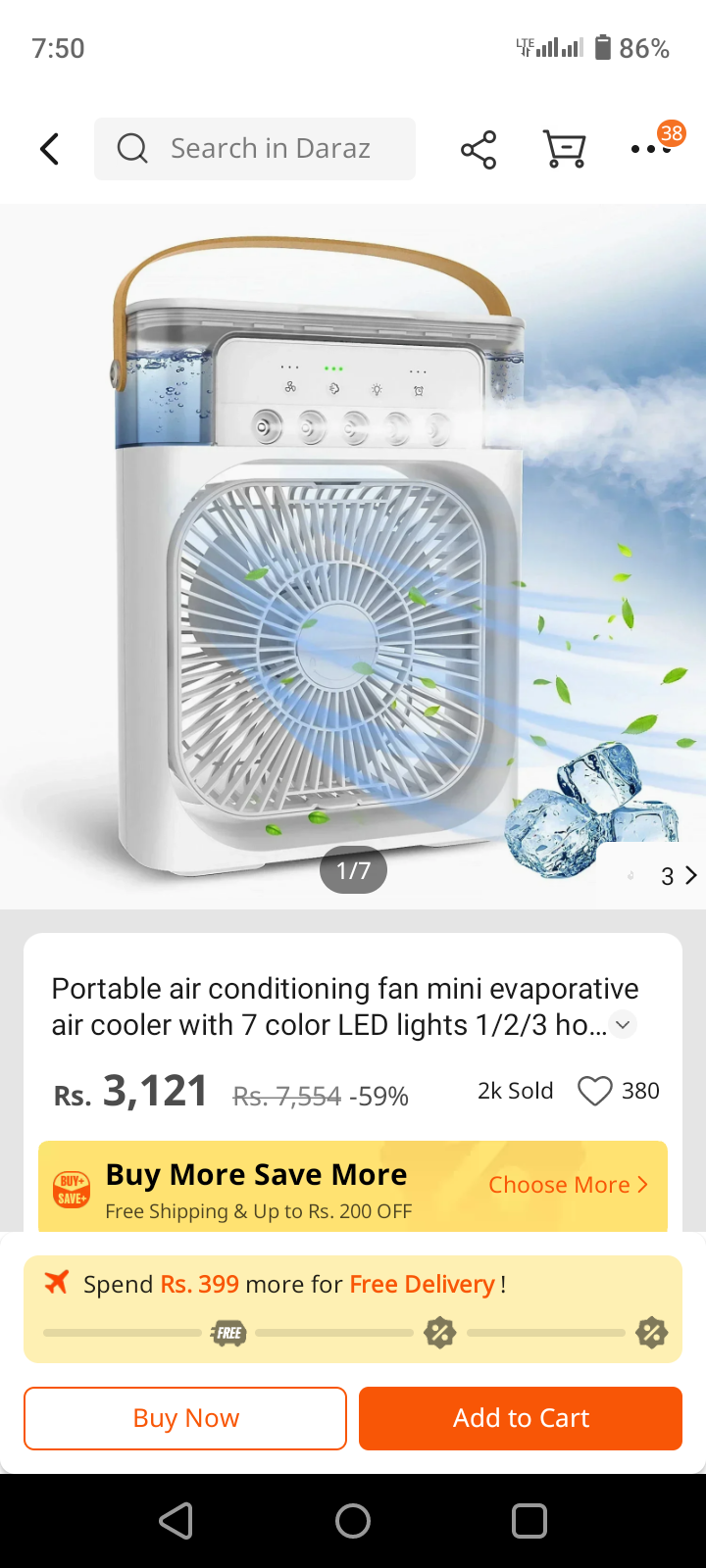Expand the full product title
The image size is (706, 1568).
(x=623, y=1025)
